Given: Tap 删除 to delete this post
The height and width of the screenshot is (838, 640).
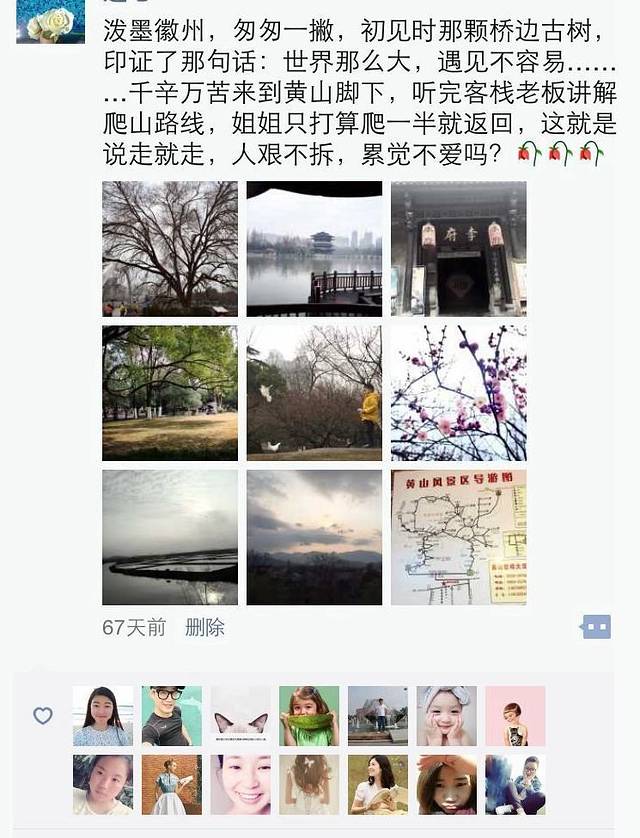Looking at the screenshot, I should (x=205, y=628).
